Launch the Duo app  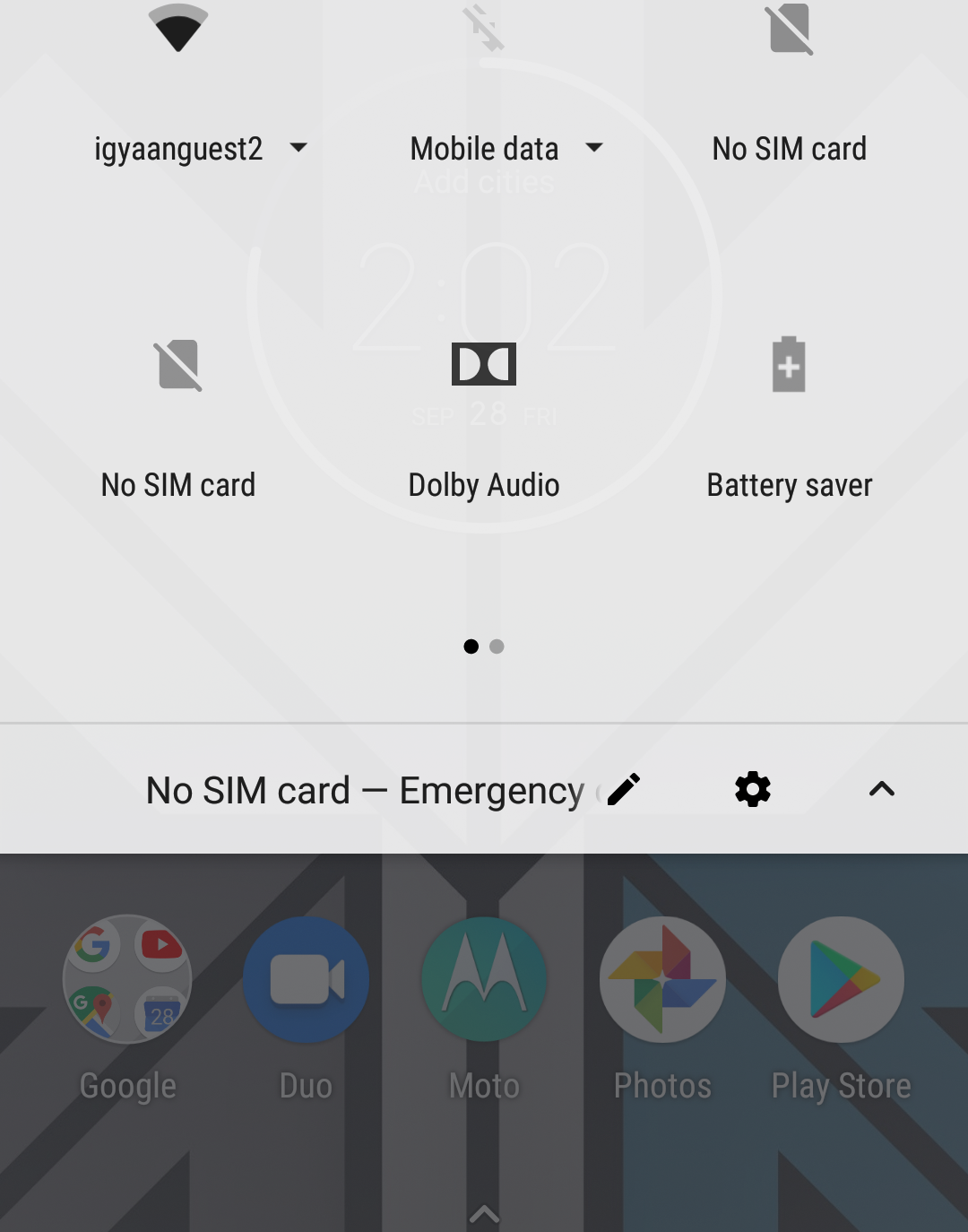tap(306, 979)
